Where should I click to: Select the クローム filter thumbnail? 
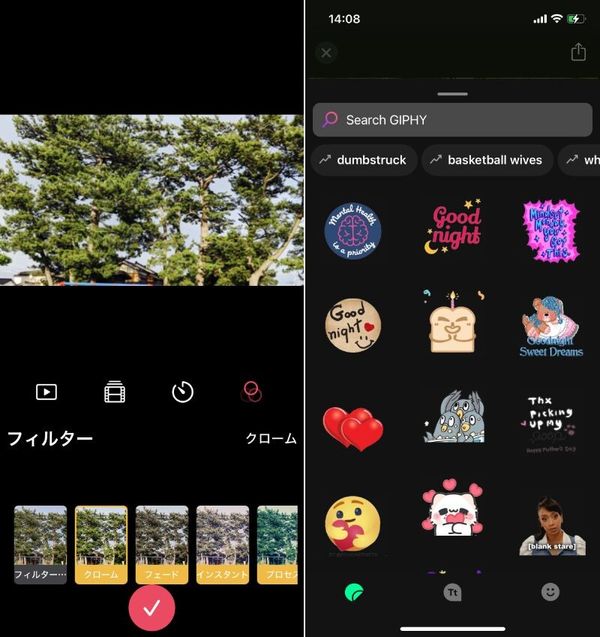pyautogui.click(x=101, y=545)
